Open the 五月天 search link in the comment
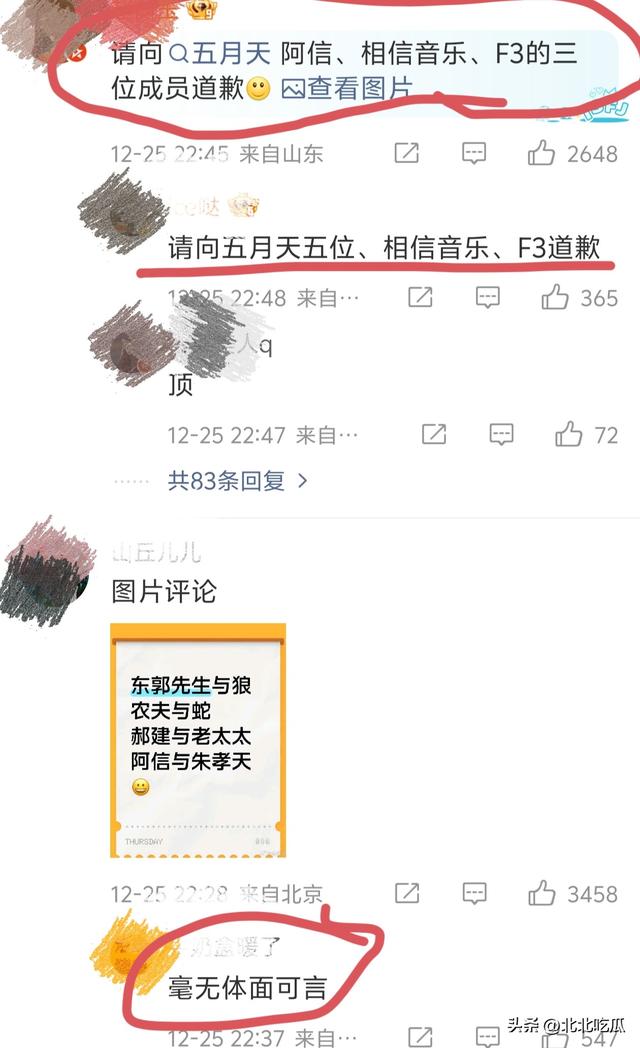Viewport: 640px width, 1048px height. pyautogui.click(x=220, y=53)
